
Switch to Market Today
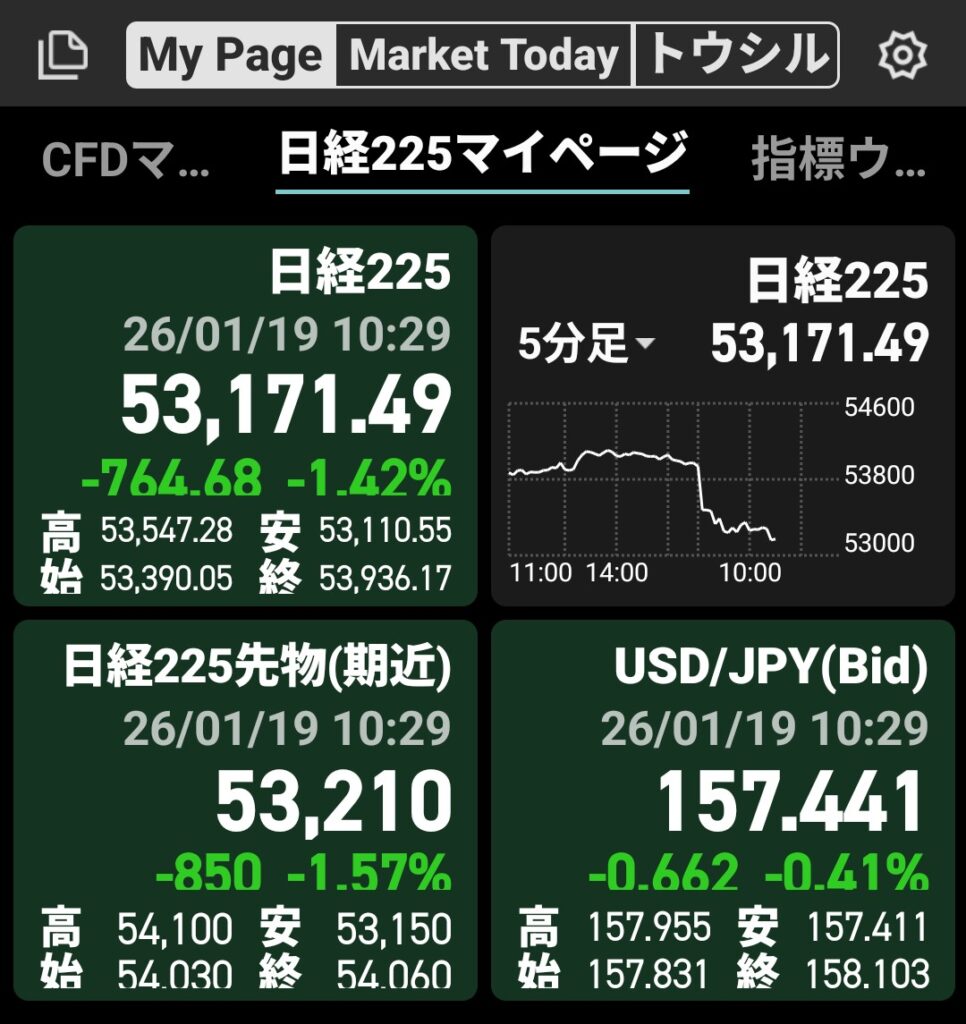pyautogui.click(x=484, y=55)
